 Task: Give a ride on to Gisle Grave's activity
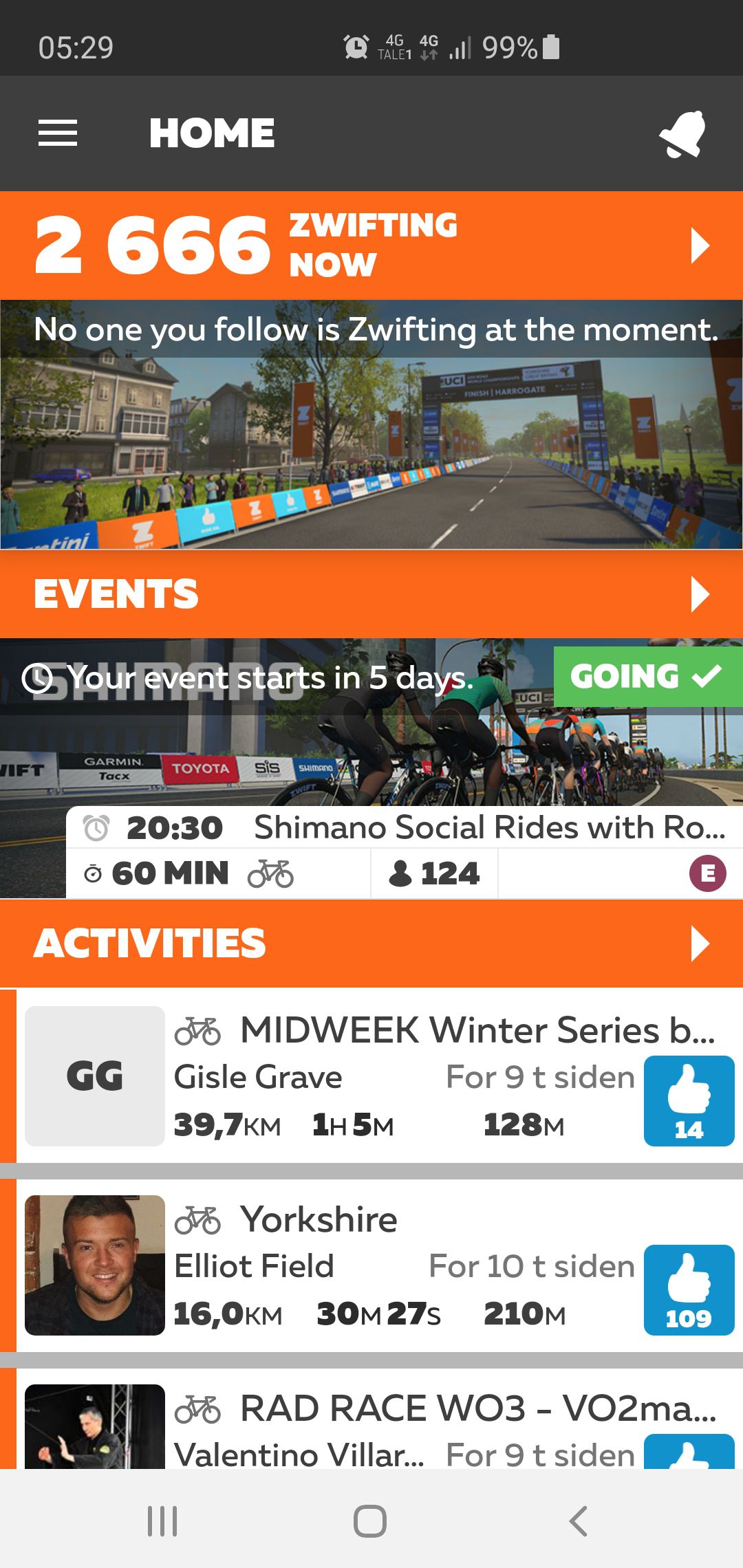pos(689,1101)
